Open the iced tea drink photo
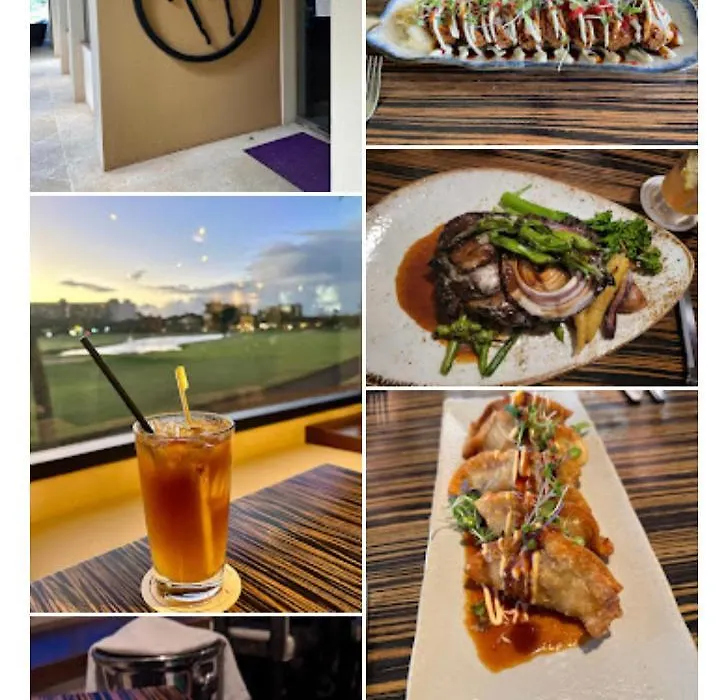 [x=196, y=404]
